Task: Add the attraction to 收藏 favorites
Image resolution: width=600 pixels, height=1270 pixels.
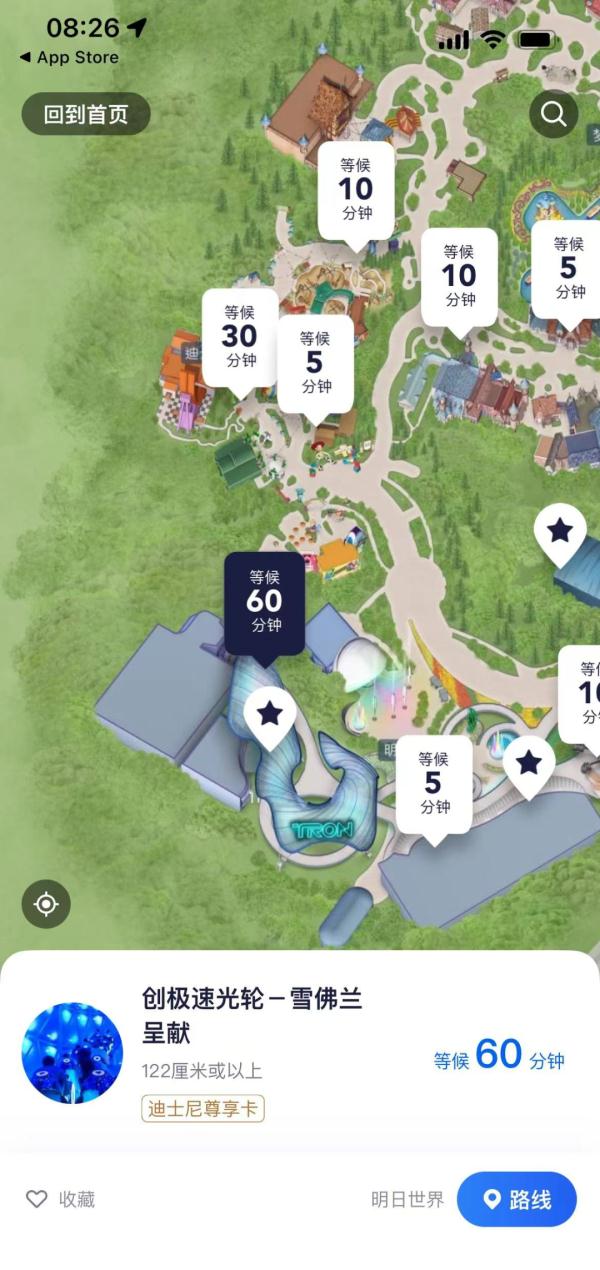Action: point(61,1199)
